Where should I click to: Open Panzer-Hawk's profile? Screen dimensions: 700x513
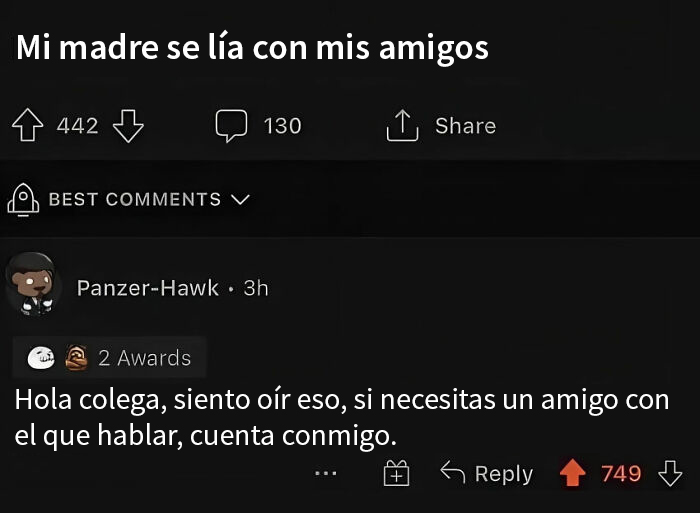point(147,288)
